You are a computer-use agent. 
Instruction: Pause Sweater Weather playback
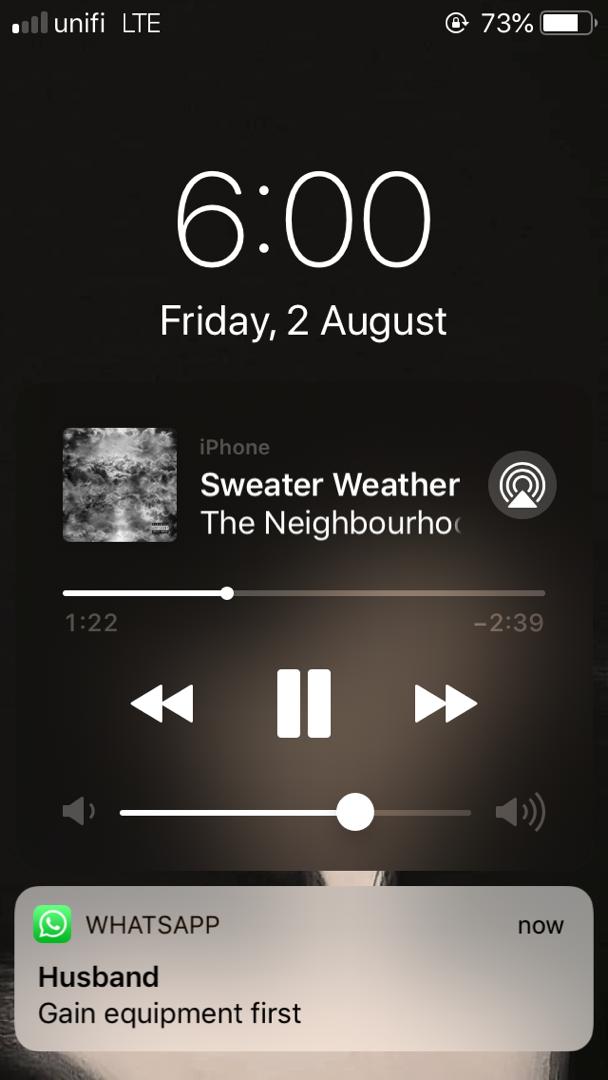304,704
